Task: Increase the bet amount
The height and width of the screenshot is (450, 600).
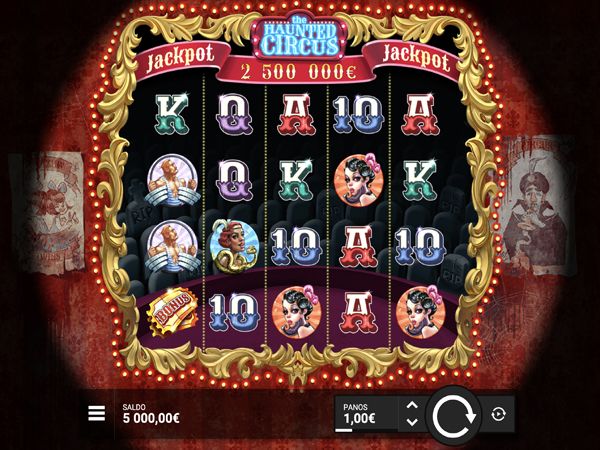Action: tap(411, 405)
